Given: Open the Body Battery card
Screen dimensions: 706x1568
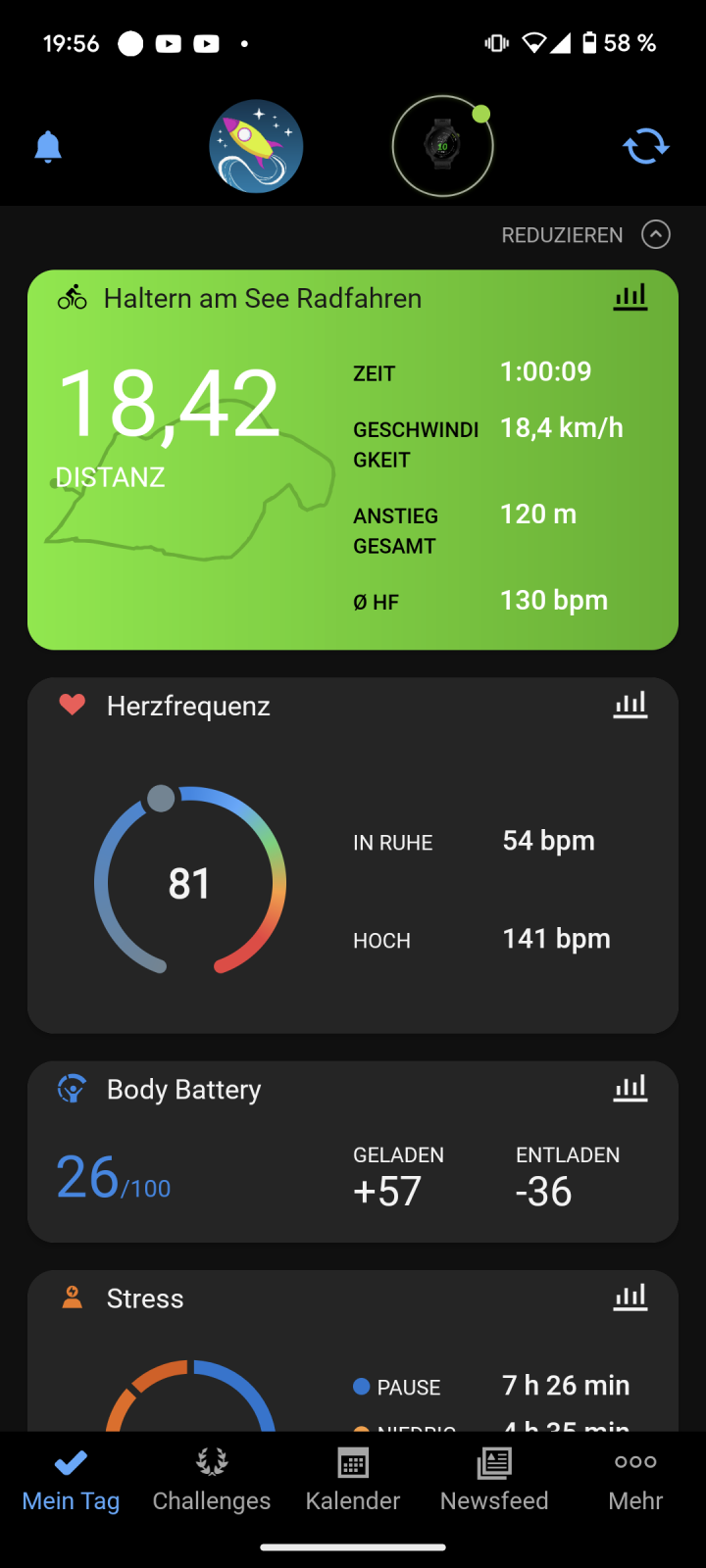Looking at the screenshot, I should tap(184, 1090).
